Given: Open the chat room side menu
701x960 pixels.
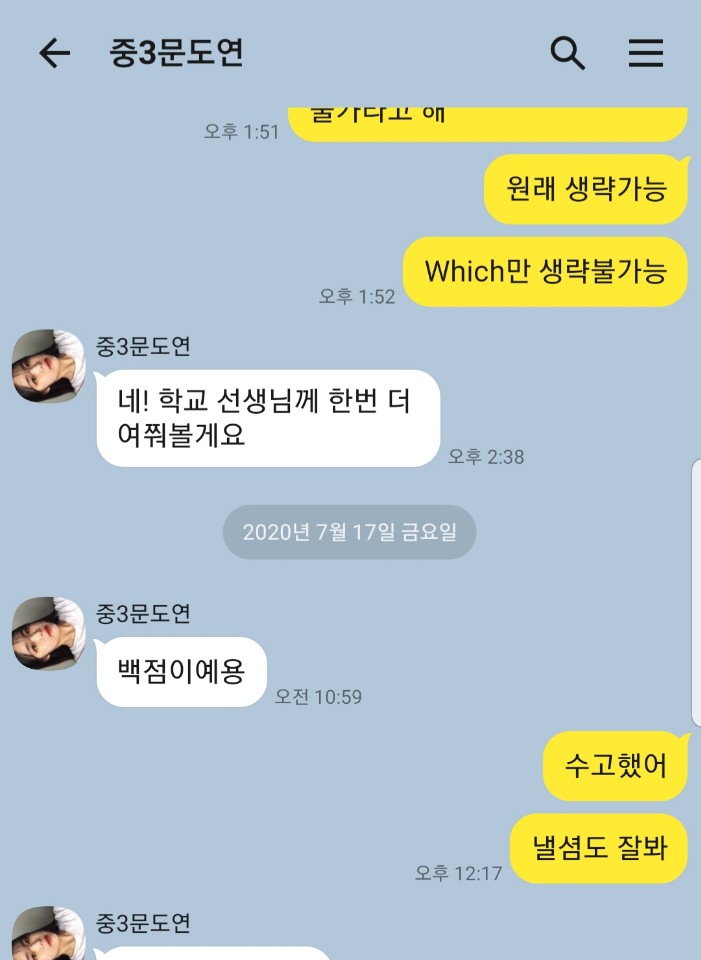Looking at the screenshot, I should [646, 53].
